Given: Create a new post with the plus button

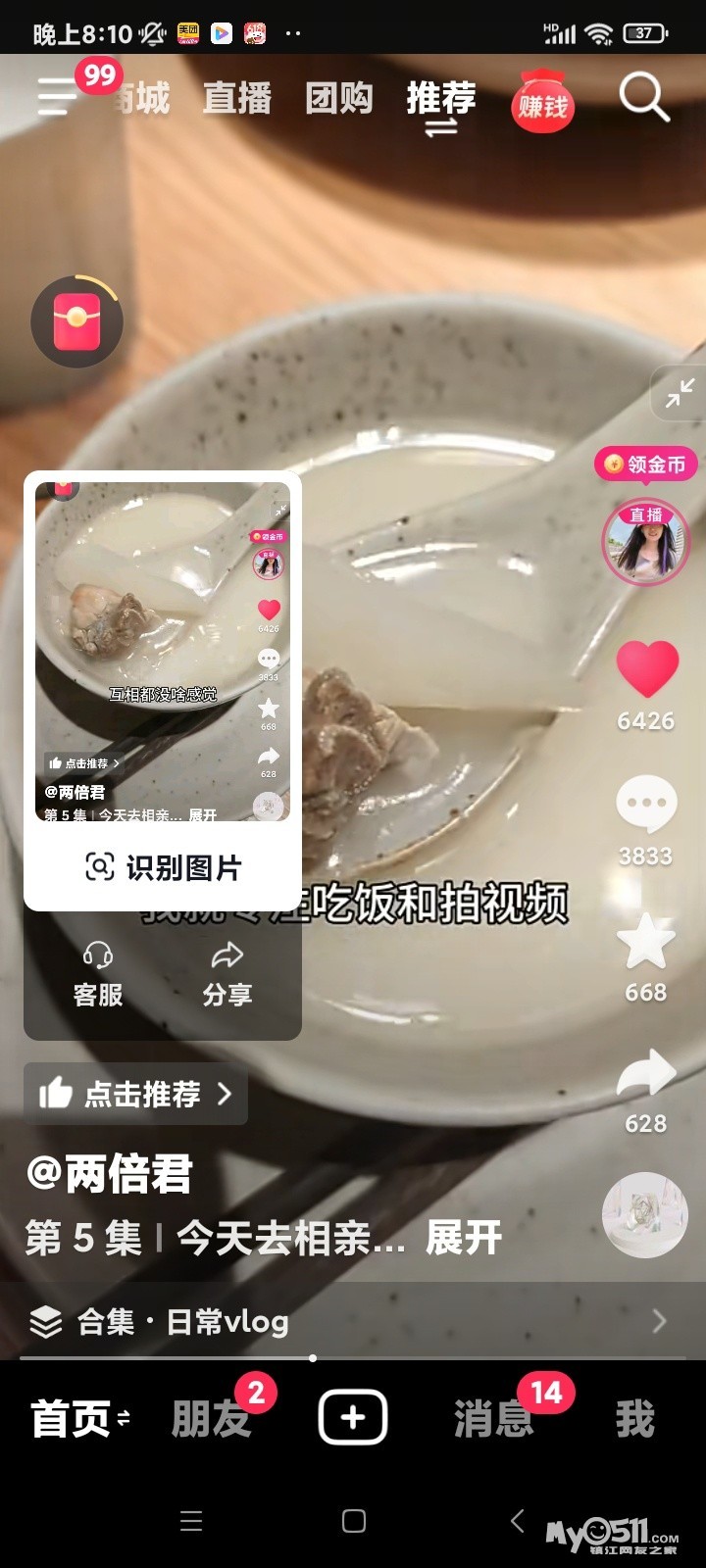Looking at the screenshot, I should tap(353, 1417).
